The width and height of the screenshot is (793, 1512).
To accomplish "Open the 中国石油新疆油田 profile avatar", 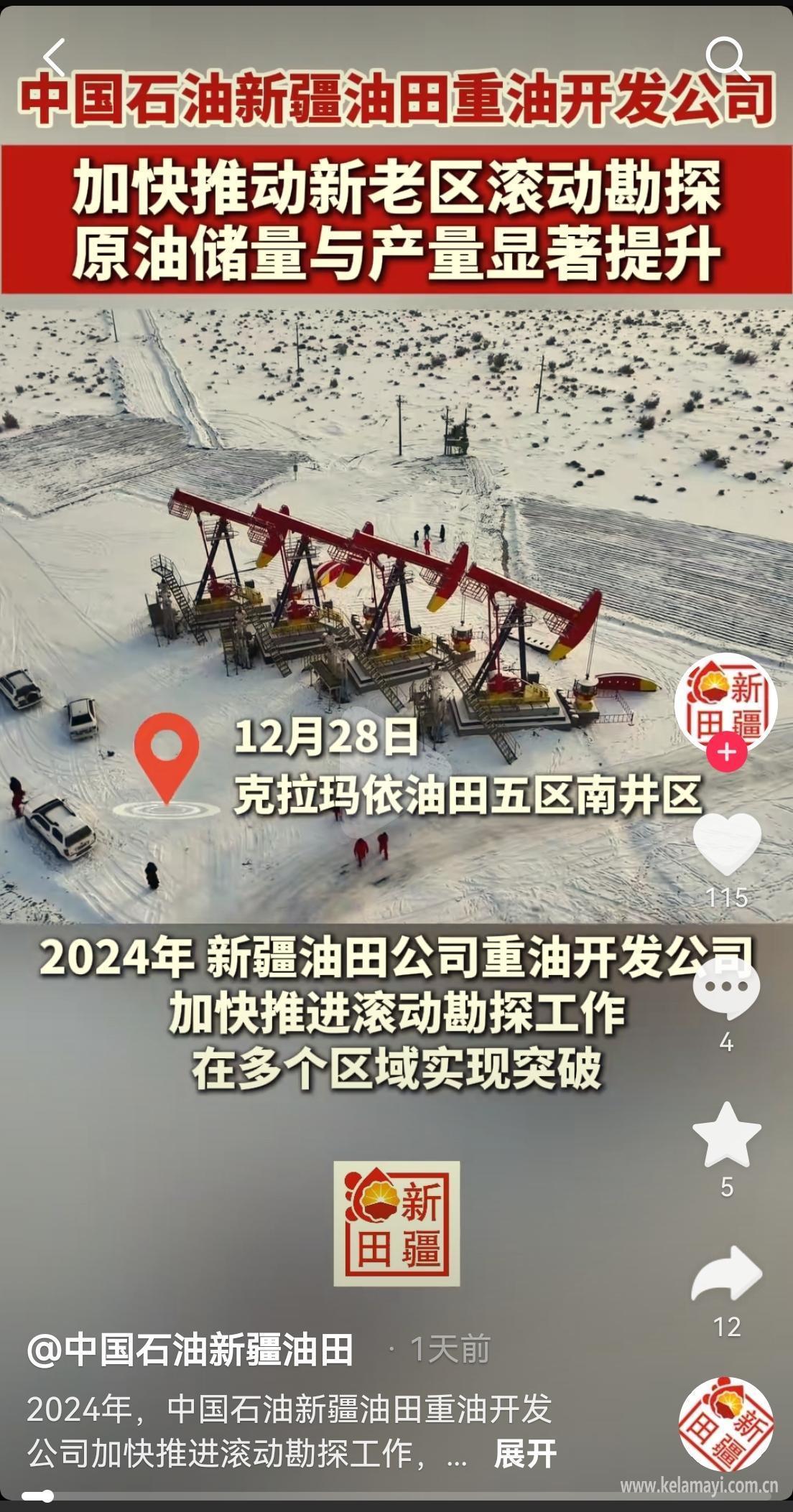I will pyautogui.click(x=725, y=701).
